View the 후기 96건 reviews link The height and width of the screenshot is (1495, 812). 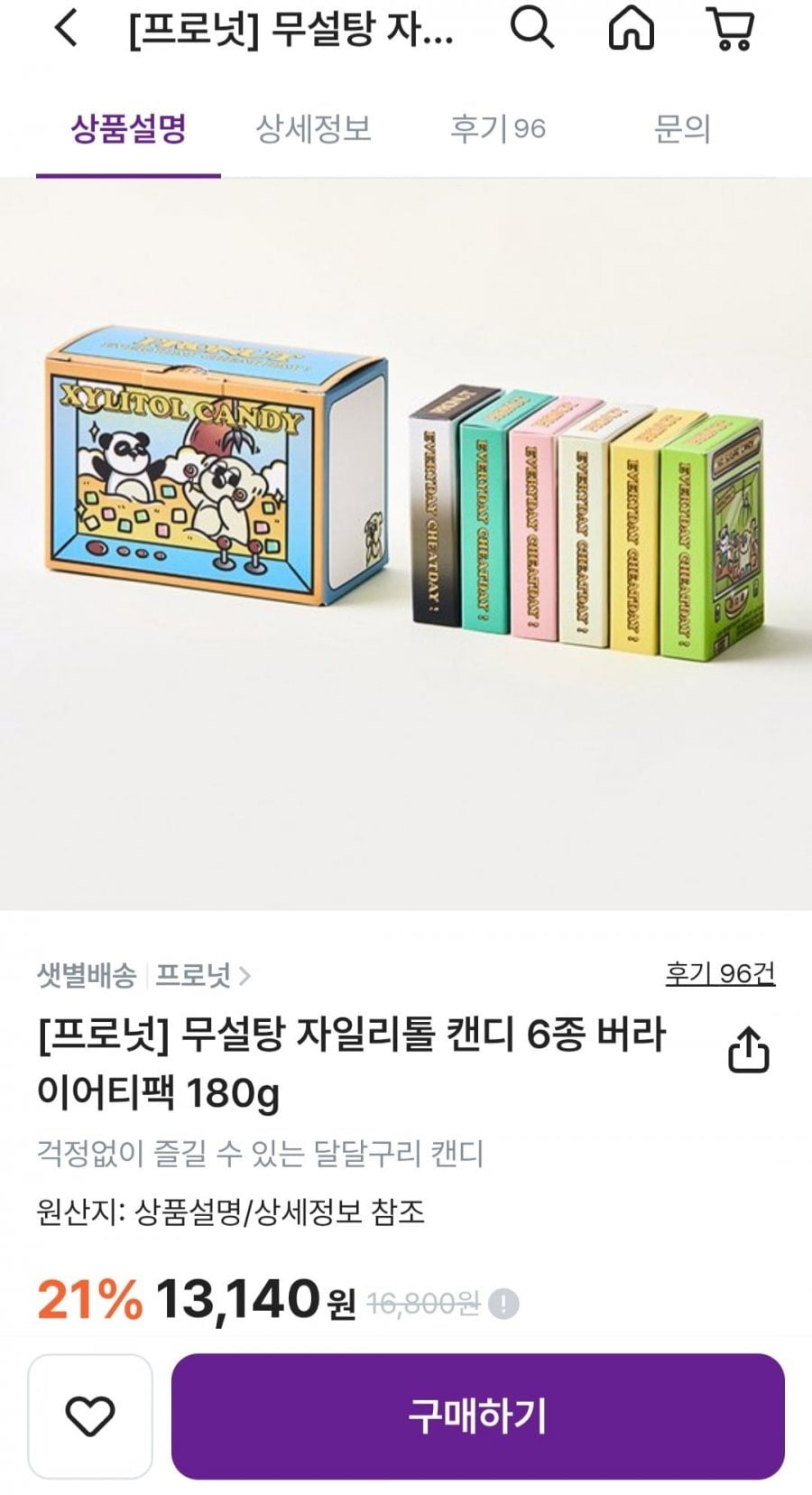(720, 973)
